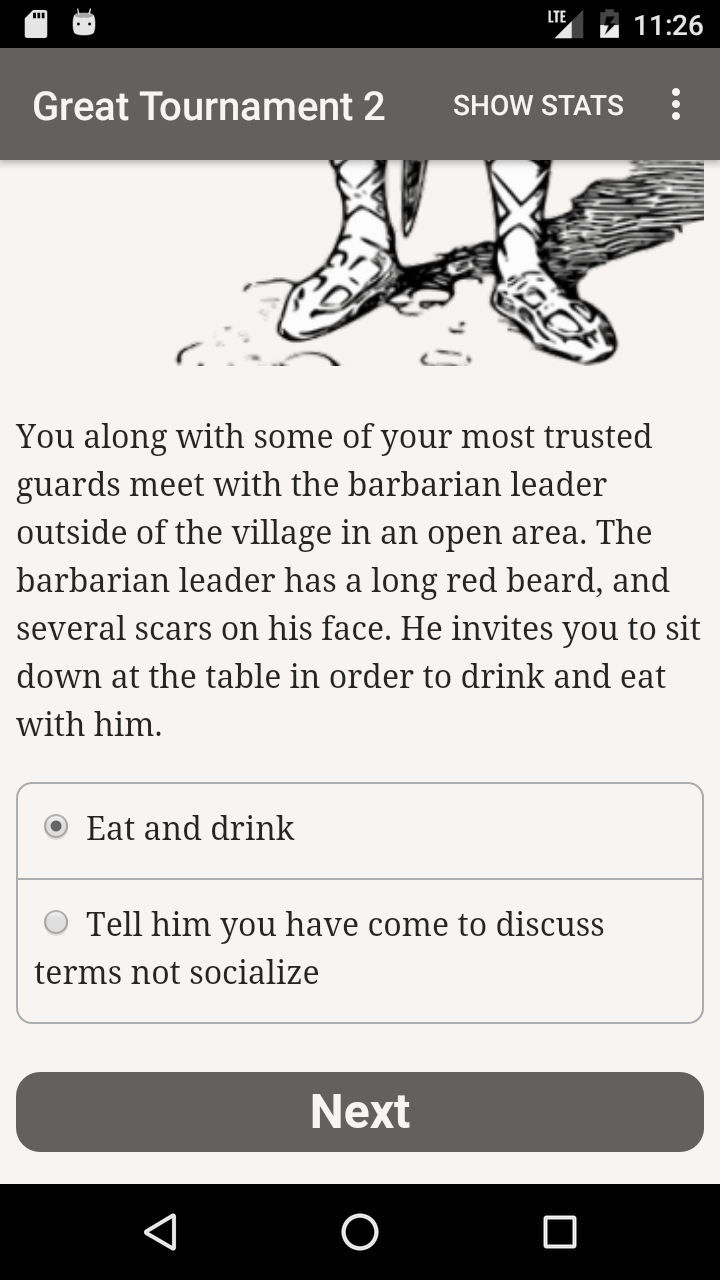720x1280 pixels.
Task: Go back using the system back button
Action: pyautogui.click(x=160, y=1232)
